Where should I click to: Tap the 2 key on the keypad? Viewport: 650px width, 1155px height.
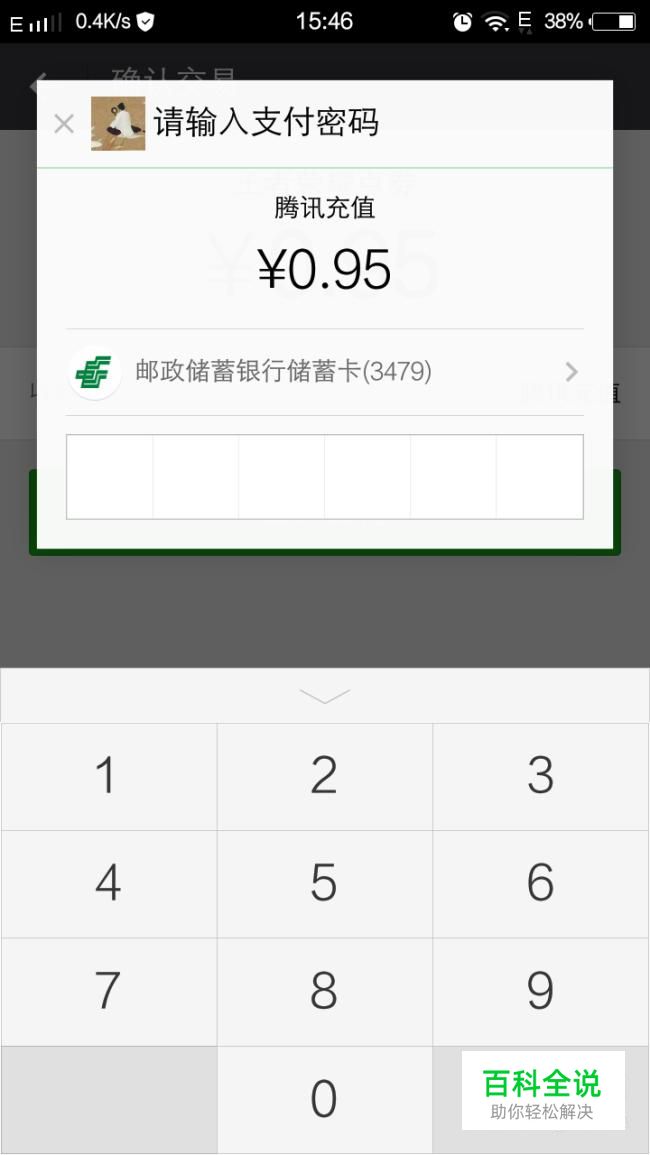[324, 776]
